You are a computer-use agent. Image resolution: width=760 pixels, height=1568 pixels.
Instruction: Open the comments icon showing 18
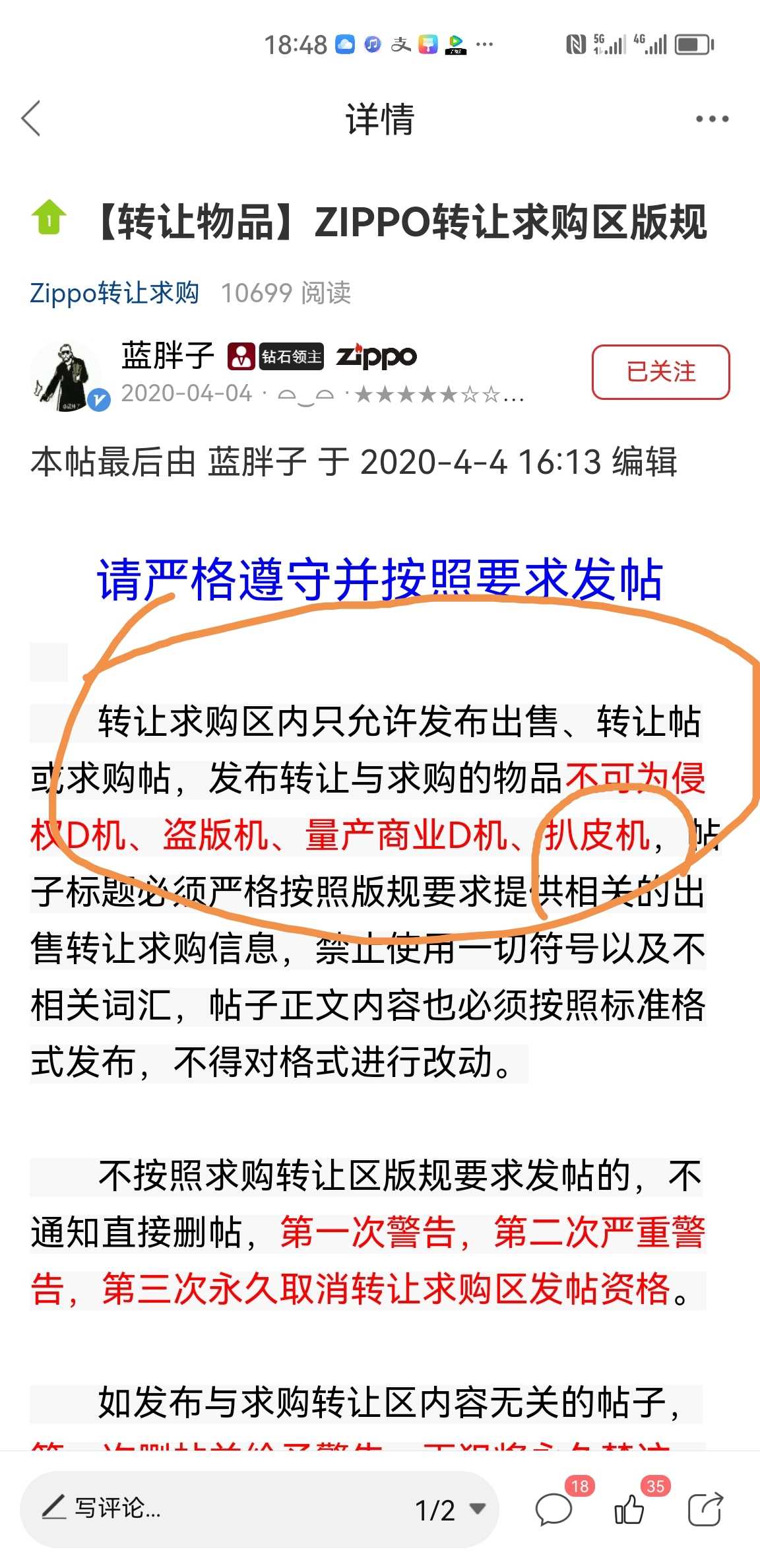(554, 1509)
